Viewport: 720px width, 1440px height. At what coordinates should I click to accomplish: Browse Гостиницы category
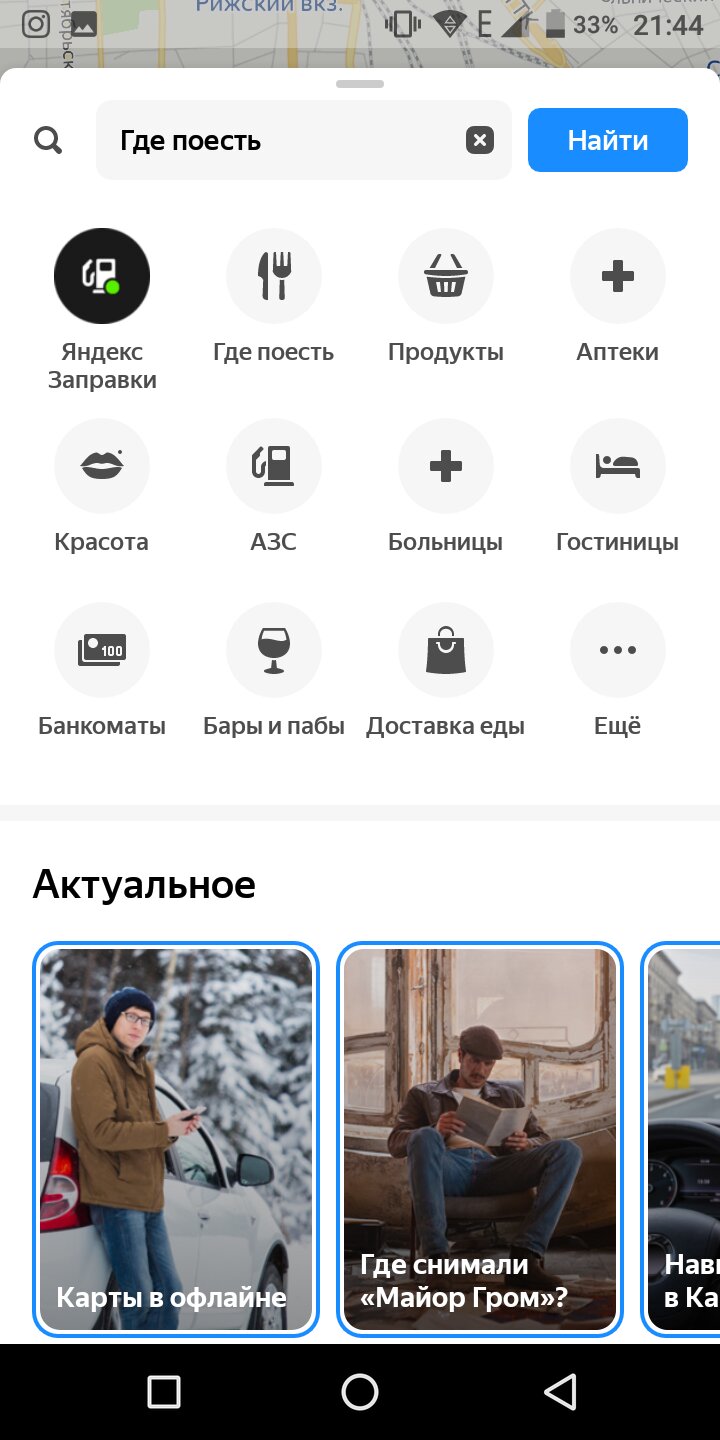(x=618, y=466)
